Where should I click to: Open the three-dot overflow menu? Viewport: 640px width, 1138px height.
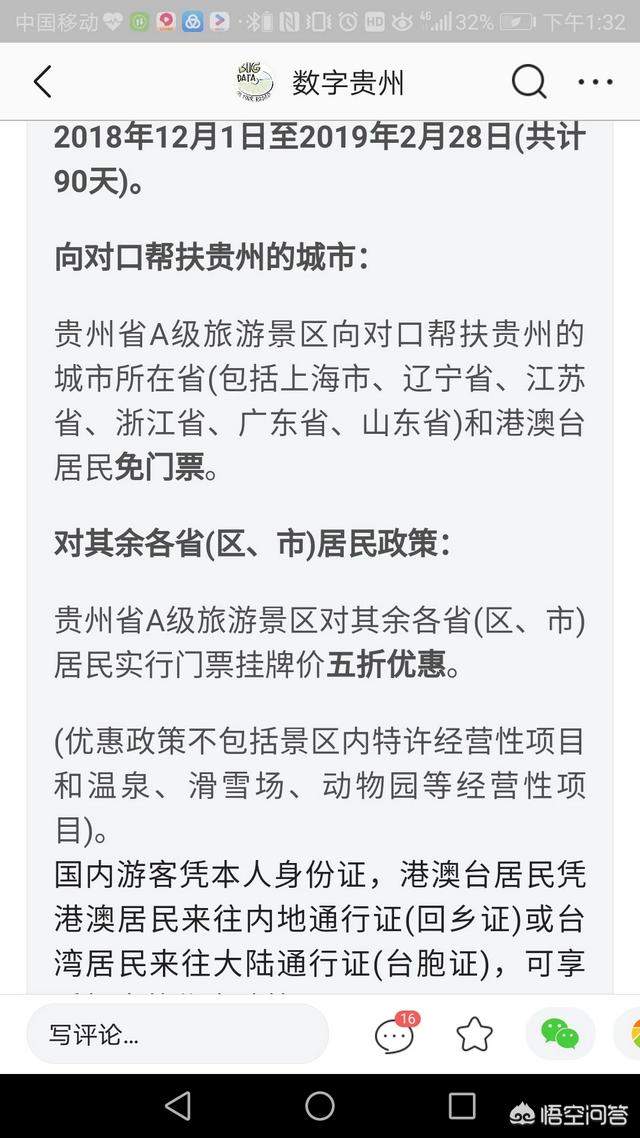click(596, 82)
